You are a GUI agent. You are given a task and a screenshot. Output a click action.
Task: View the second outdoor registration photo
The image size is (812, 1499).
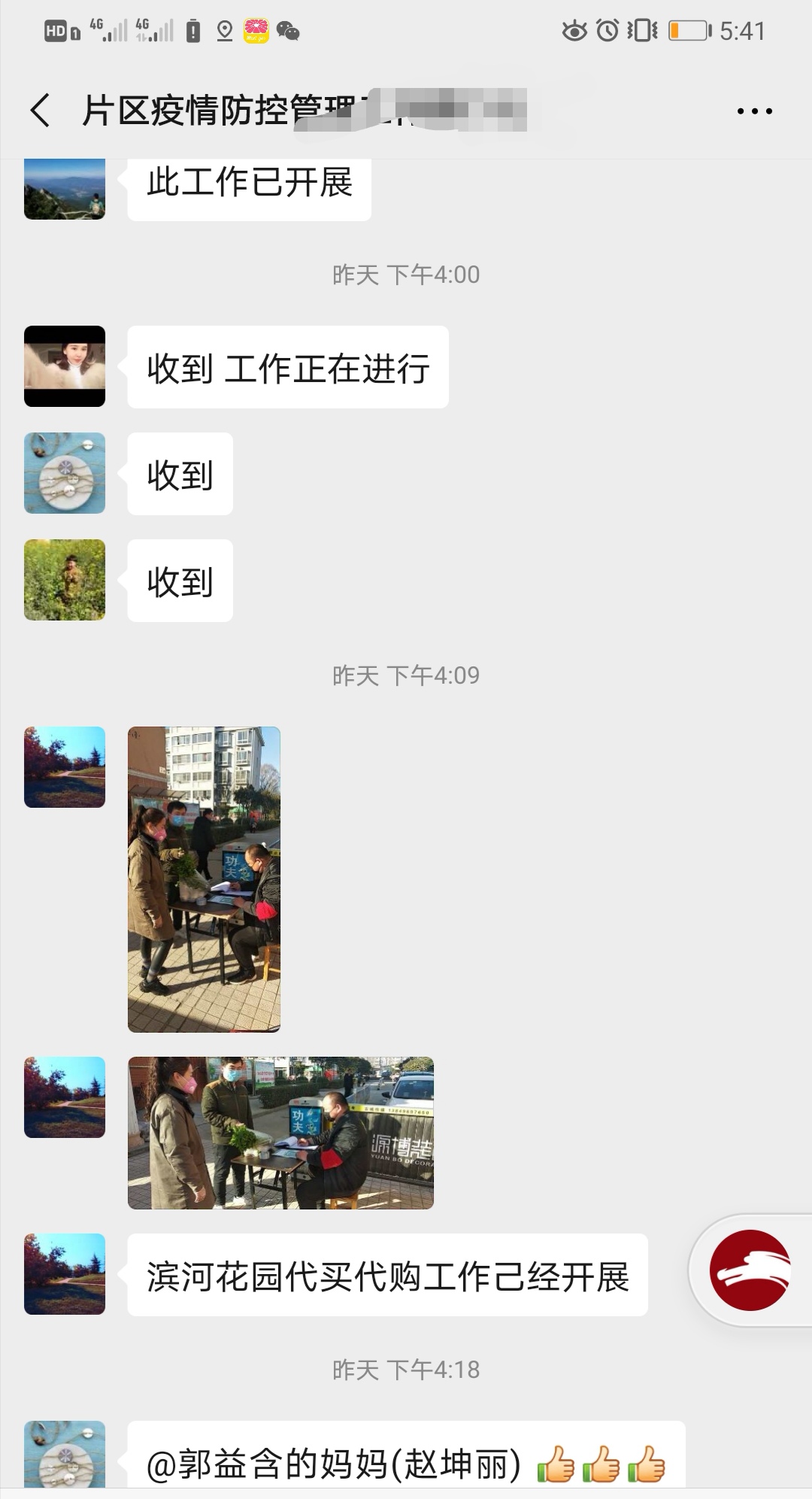pos(278,1132)
